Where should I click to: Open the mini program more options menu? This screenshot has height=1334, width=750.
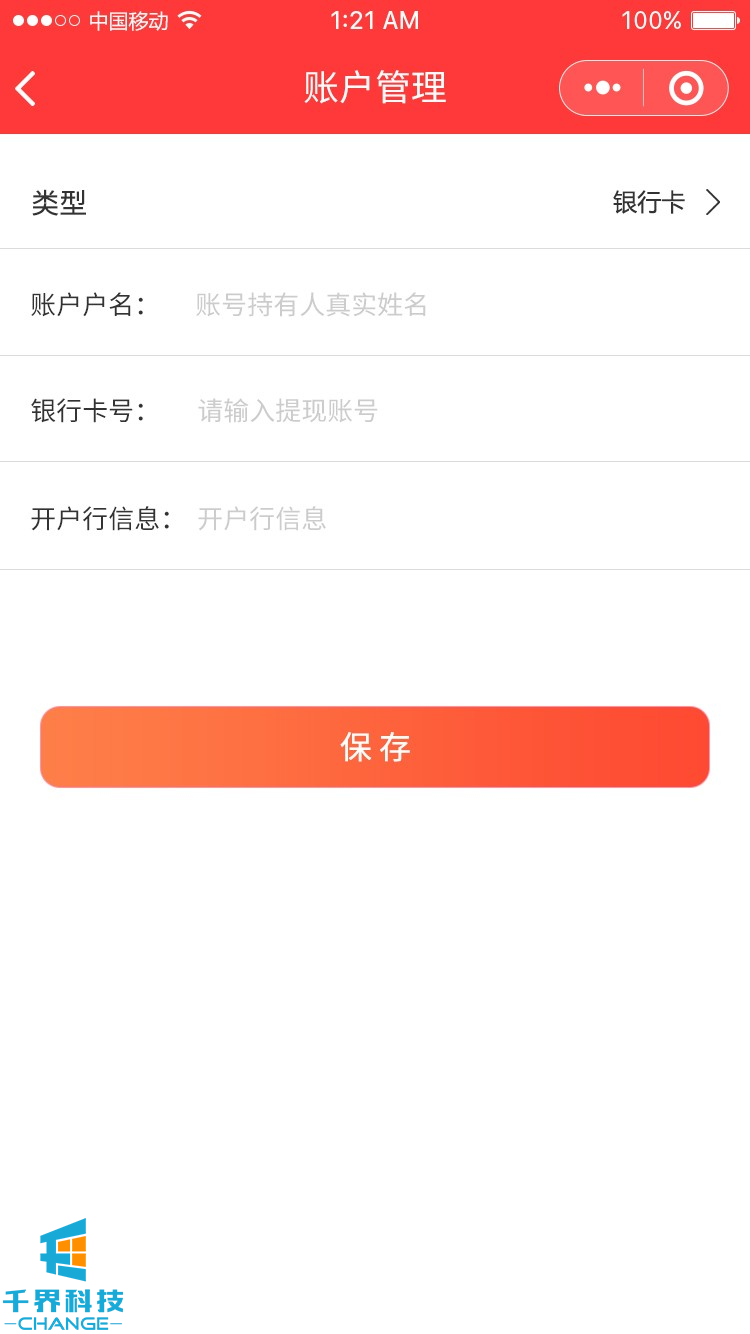pos(602,88)
